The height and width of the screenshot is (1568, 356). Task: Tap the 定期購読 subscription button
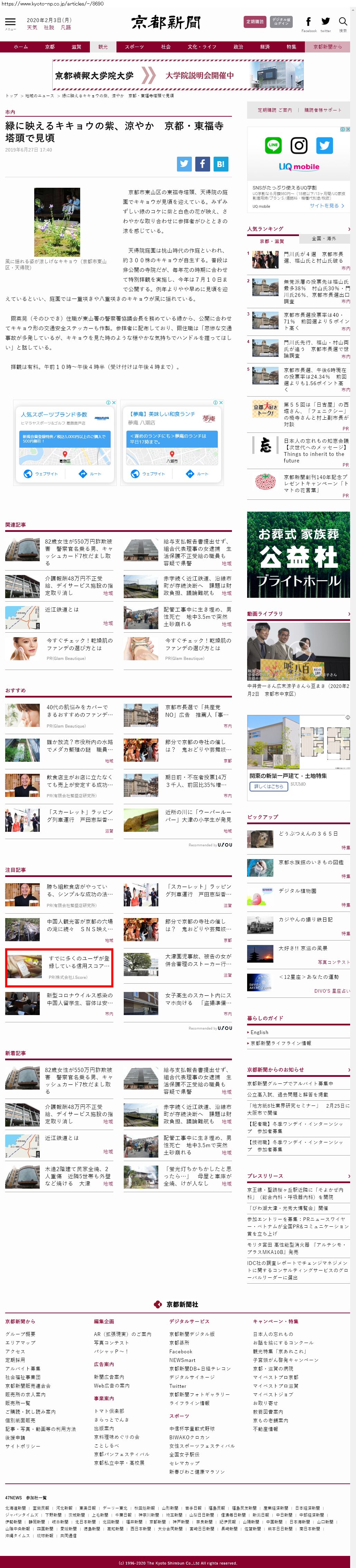coord(255,22)
